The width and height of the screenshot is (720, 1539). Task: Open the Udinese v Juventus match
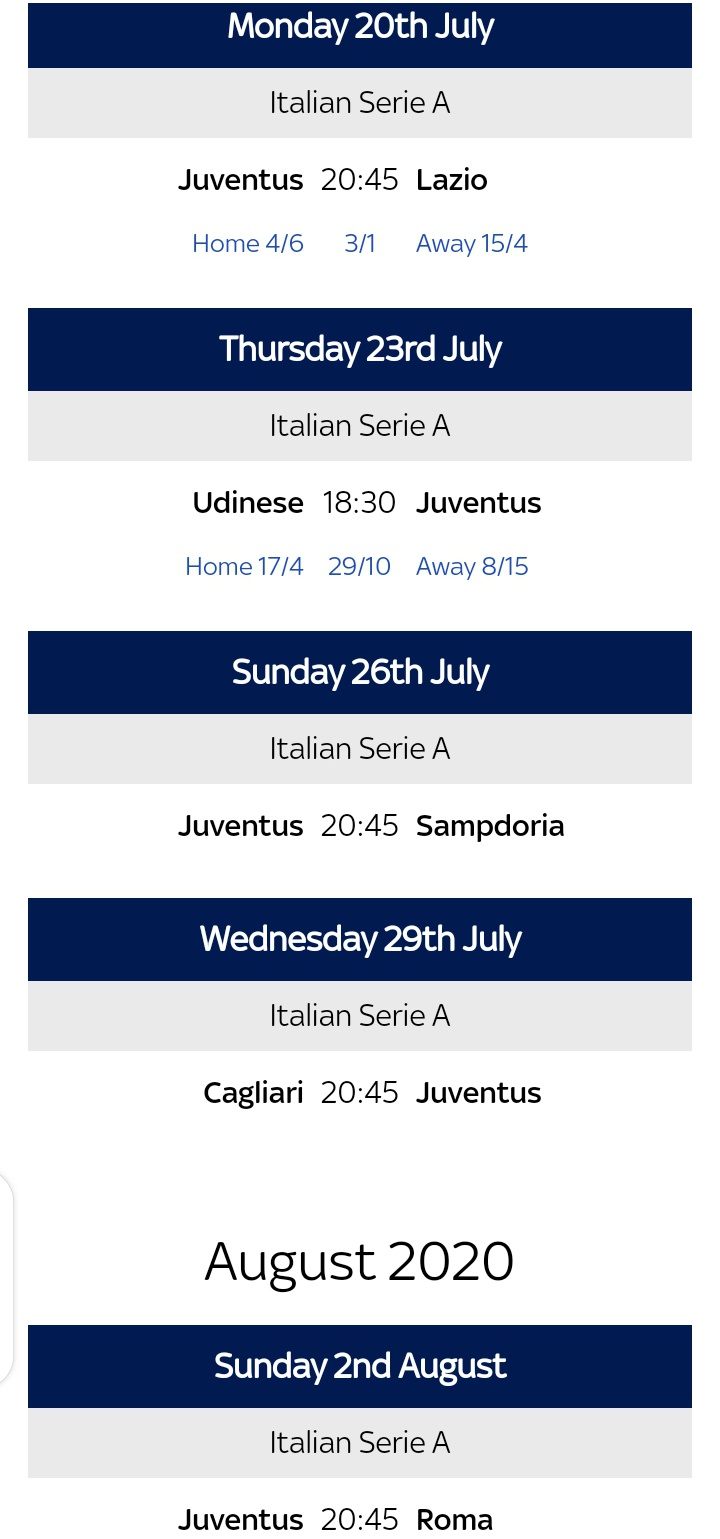point(360,503)
